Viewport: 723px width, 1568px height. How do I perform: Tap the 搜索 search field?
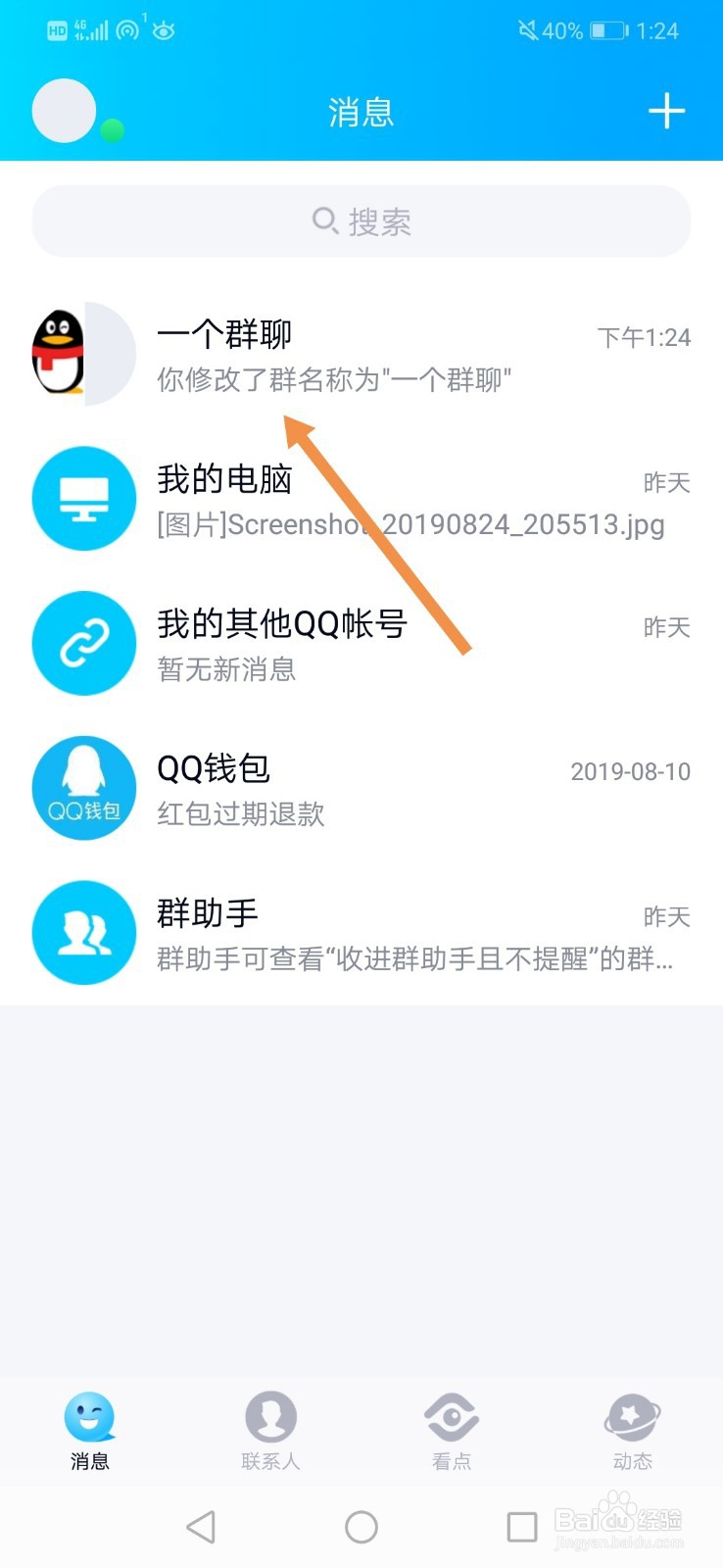pyautogui.click(x=361, y=222)
